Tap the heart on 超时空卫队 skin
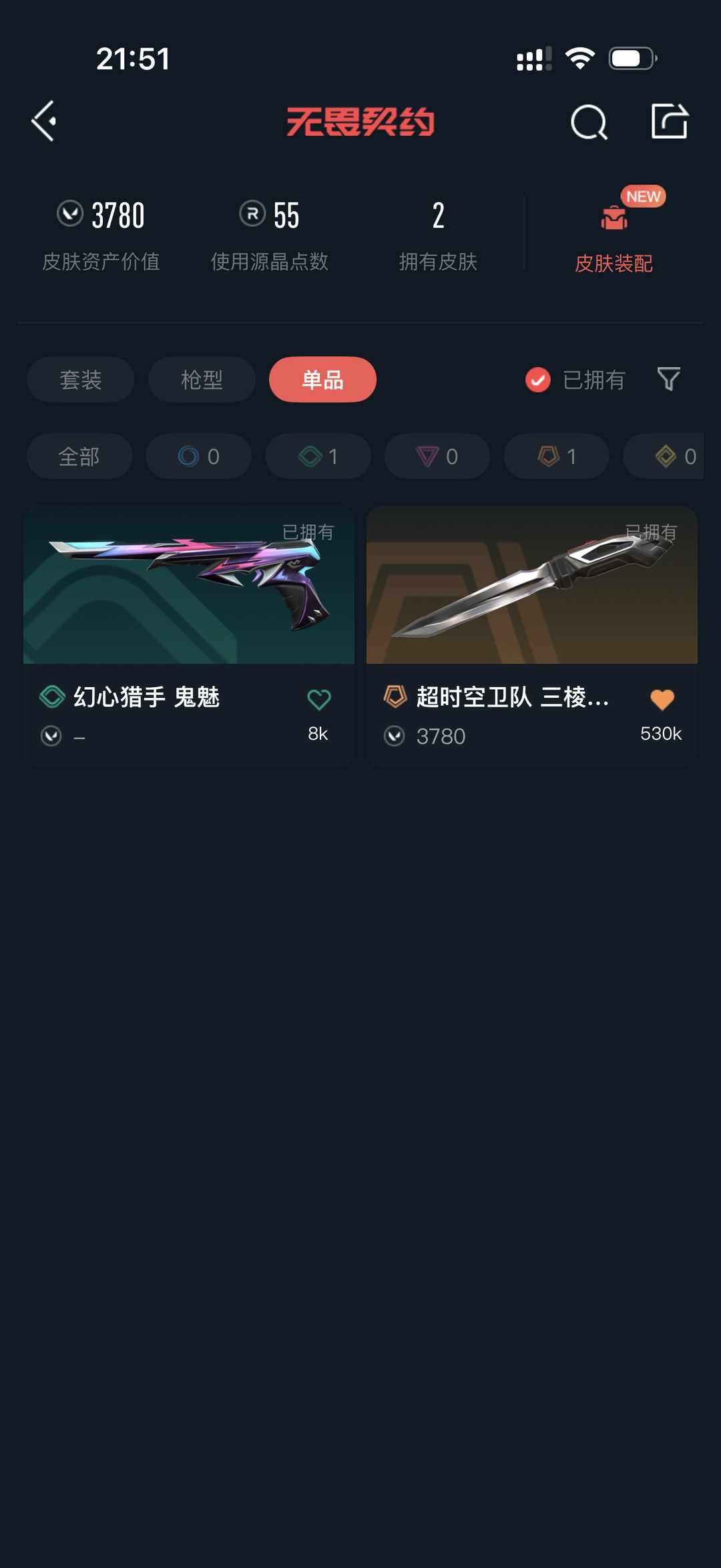This screenshot has width=721, height=1568. (662, 700)
